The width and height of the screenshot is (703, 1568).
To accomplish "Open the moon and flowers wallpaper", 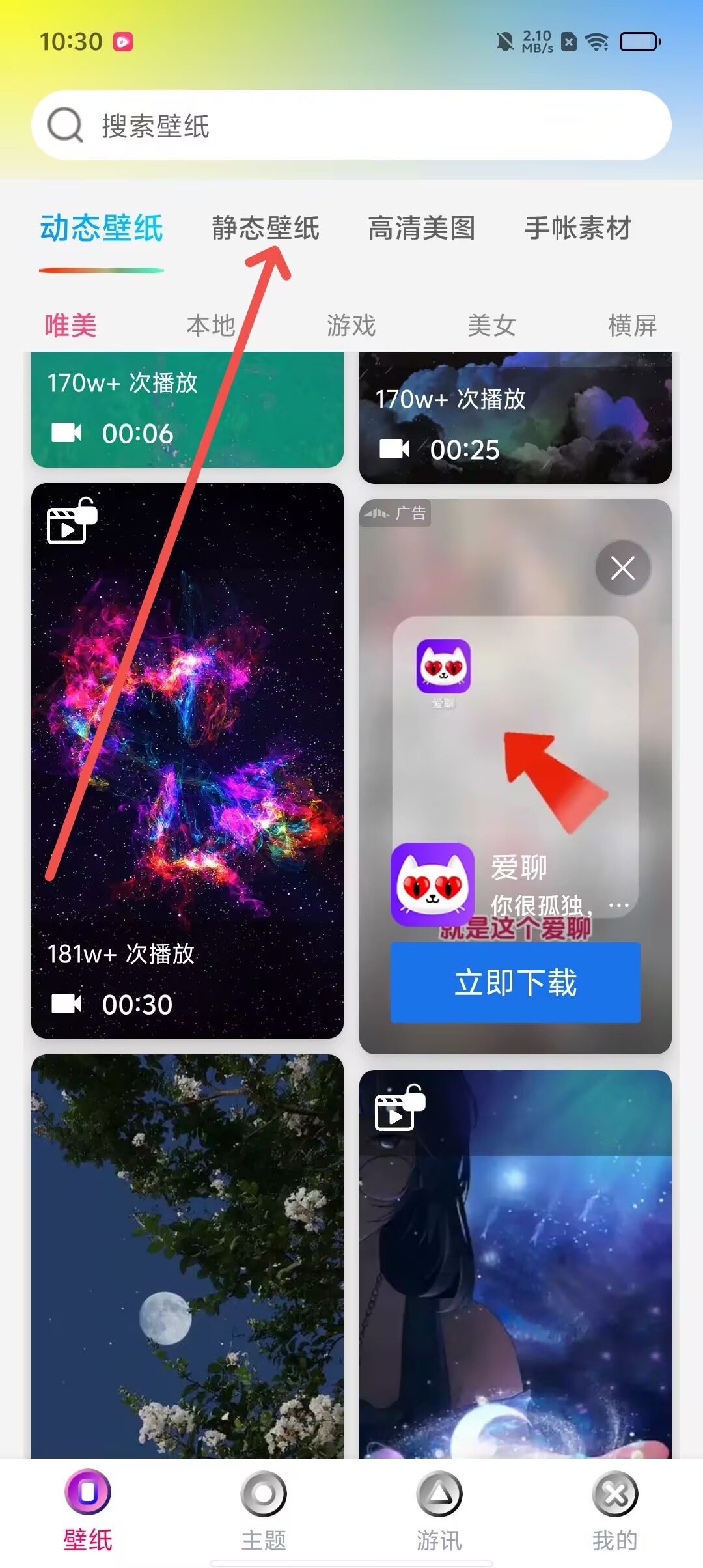I will pyautogui.click(x=187, y=1257).
